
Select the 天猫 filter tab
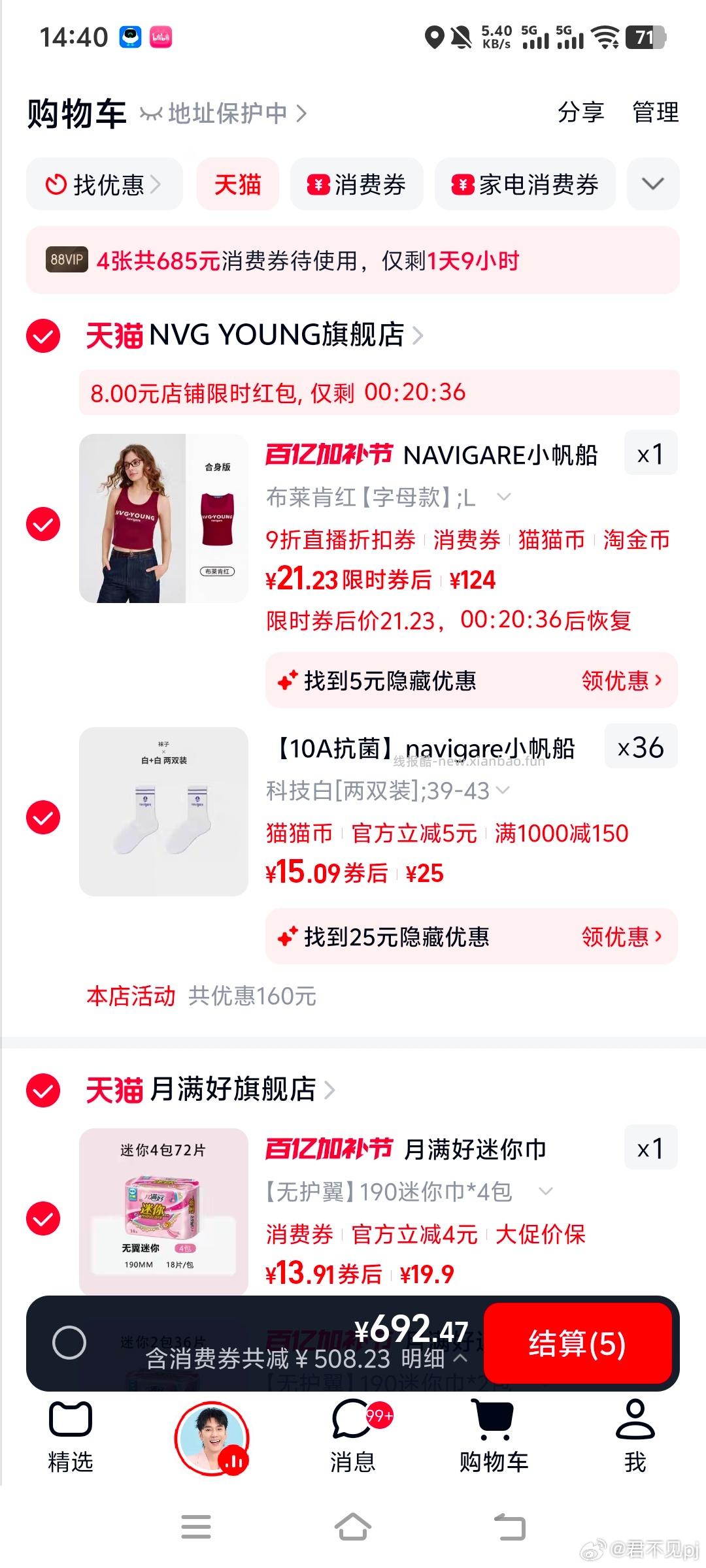tap(237, 185)
